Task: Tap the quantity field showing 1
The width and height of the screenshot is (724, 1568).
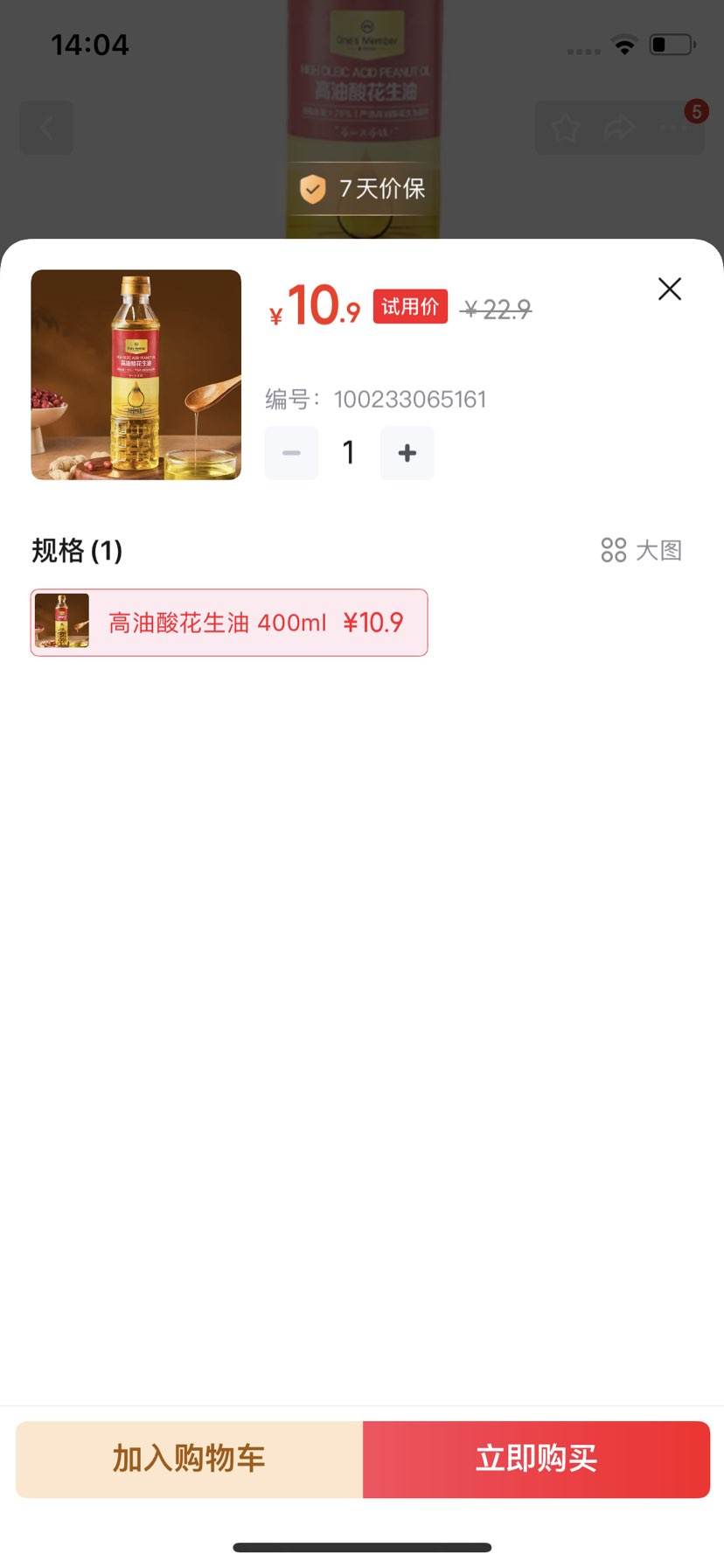Action: 348,453
